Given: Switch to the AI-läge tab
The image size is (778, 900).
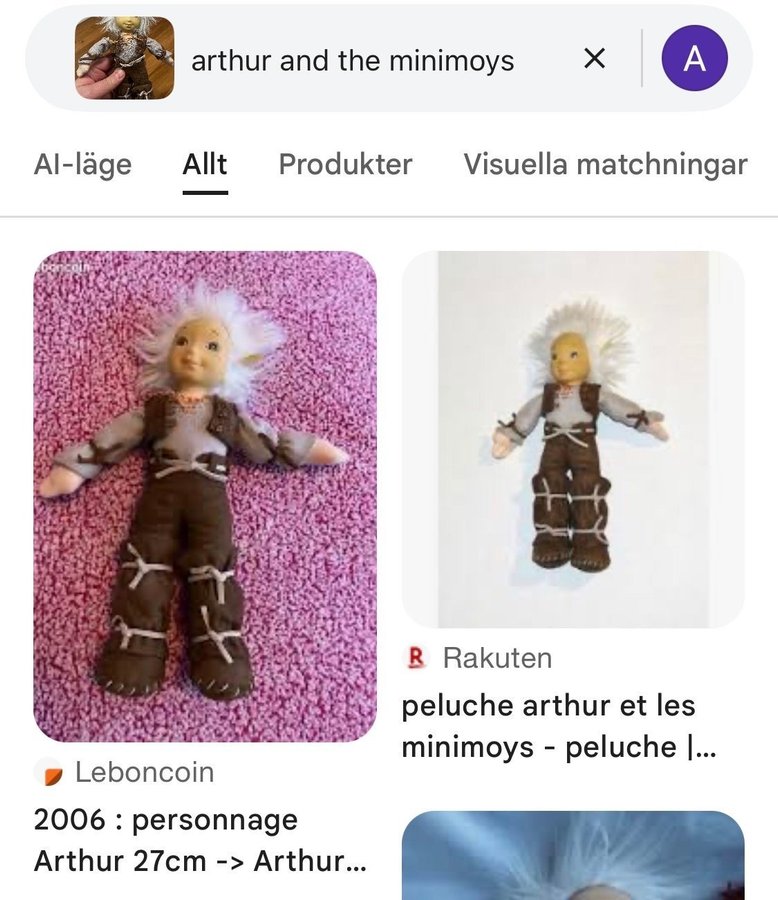Looking at the screenshot, I should pos(83,165).
